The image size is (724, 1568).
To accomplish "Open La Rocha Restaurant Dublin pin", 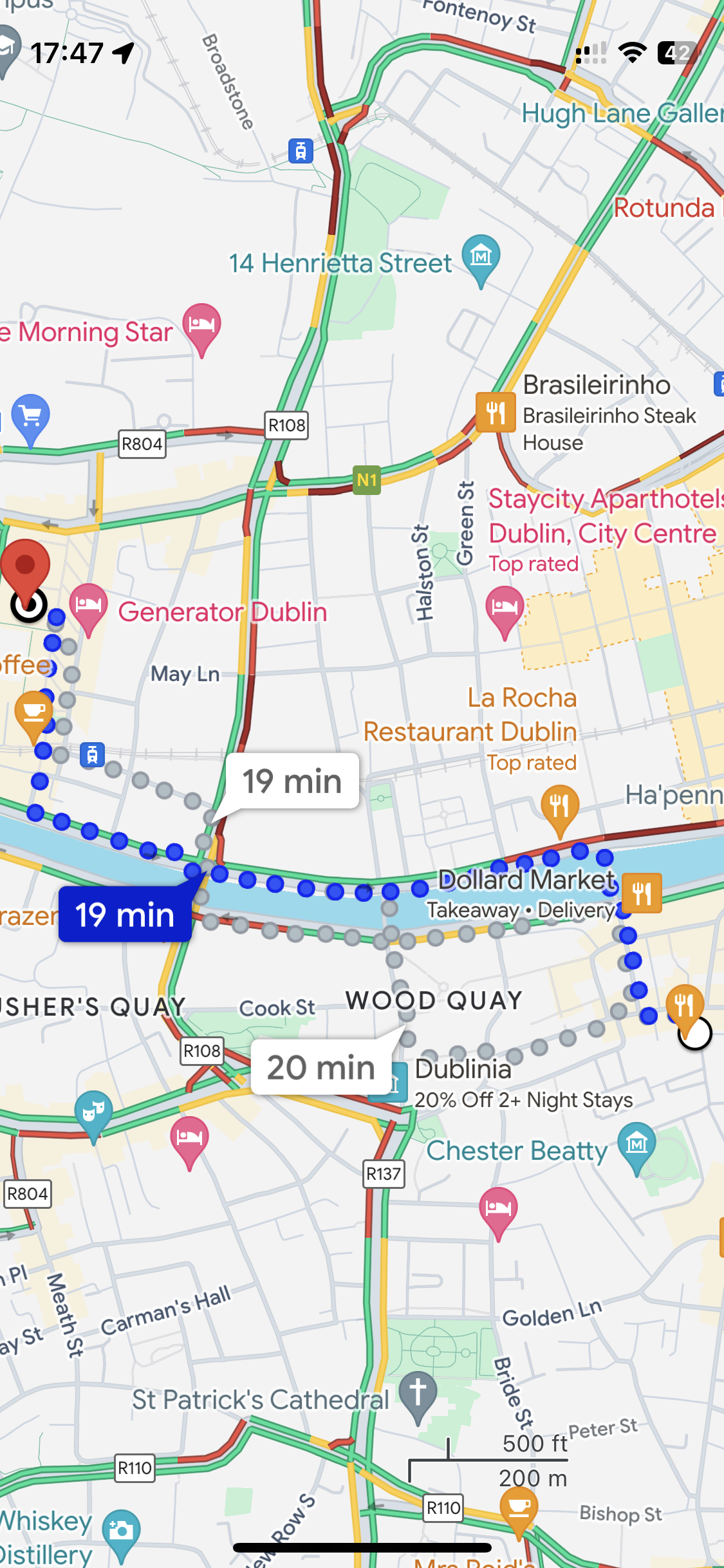I will click(x=560, y=807).
